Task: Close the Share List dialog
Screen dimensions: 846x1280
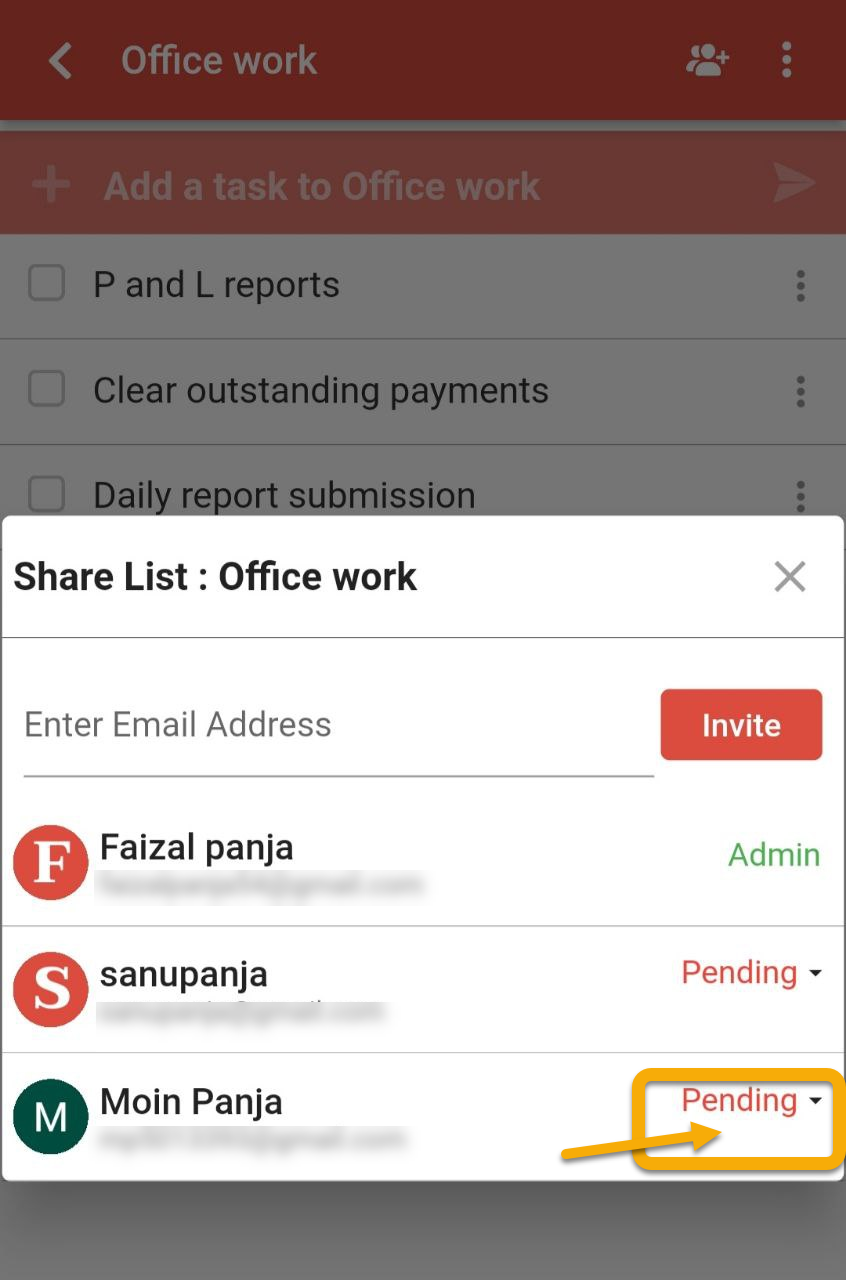Action: 789,577
